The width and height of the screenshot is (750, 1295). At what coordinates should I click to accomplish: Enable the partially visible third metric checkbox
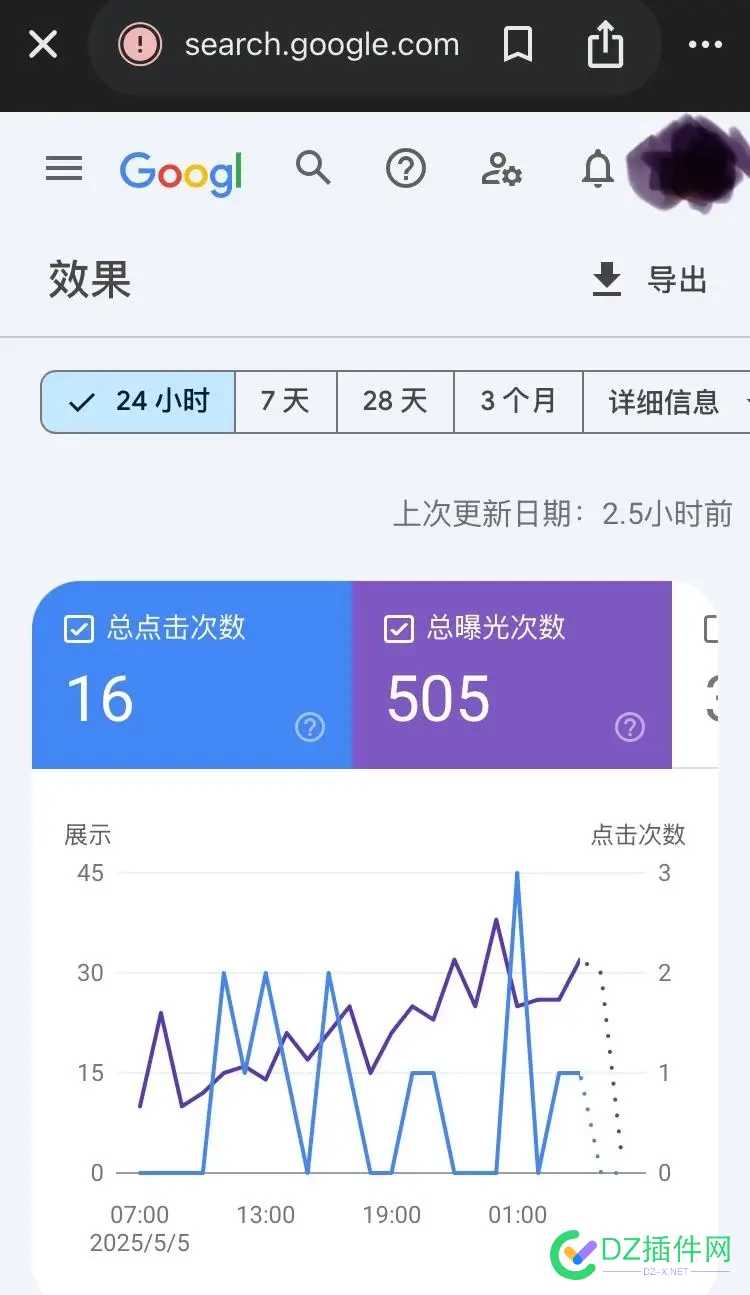point(711,629)
